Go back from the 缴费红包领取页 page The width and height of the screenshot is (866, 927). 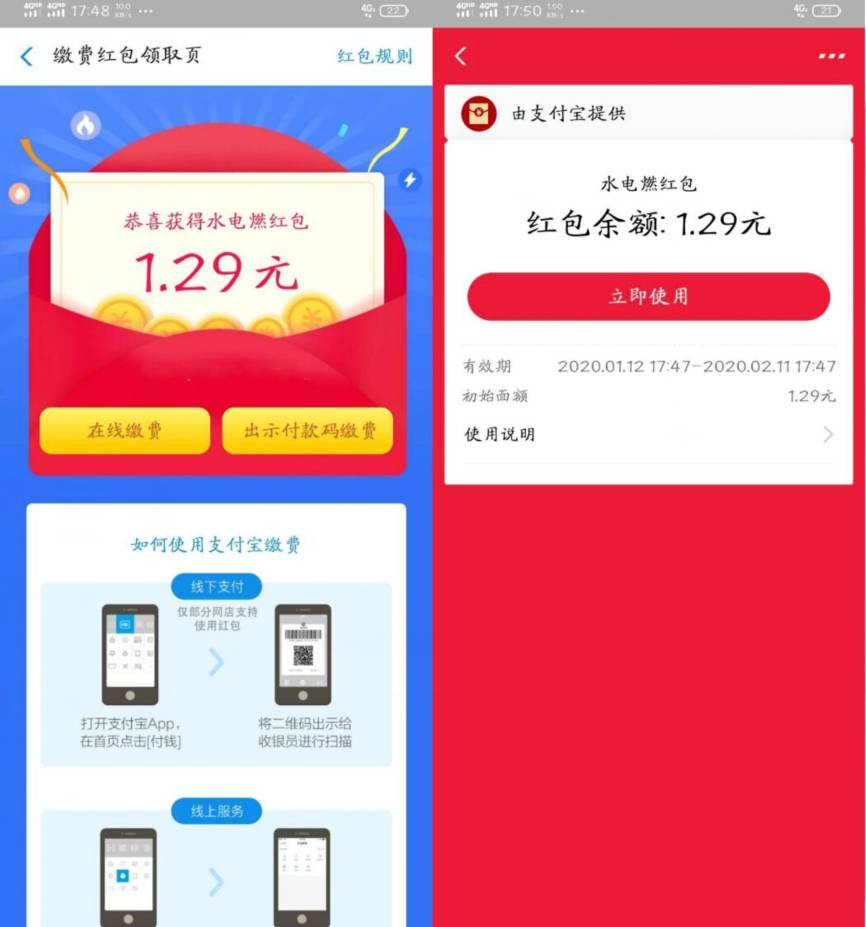click(27, 56)
